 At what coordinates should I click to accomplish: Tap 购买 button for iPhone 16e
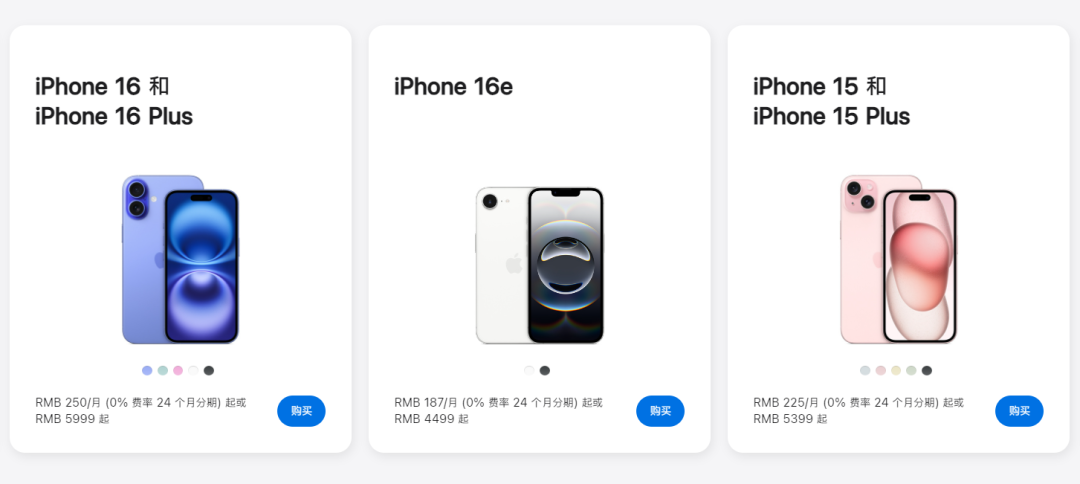pyautogui.click(x=660, y=411)
